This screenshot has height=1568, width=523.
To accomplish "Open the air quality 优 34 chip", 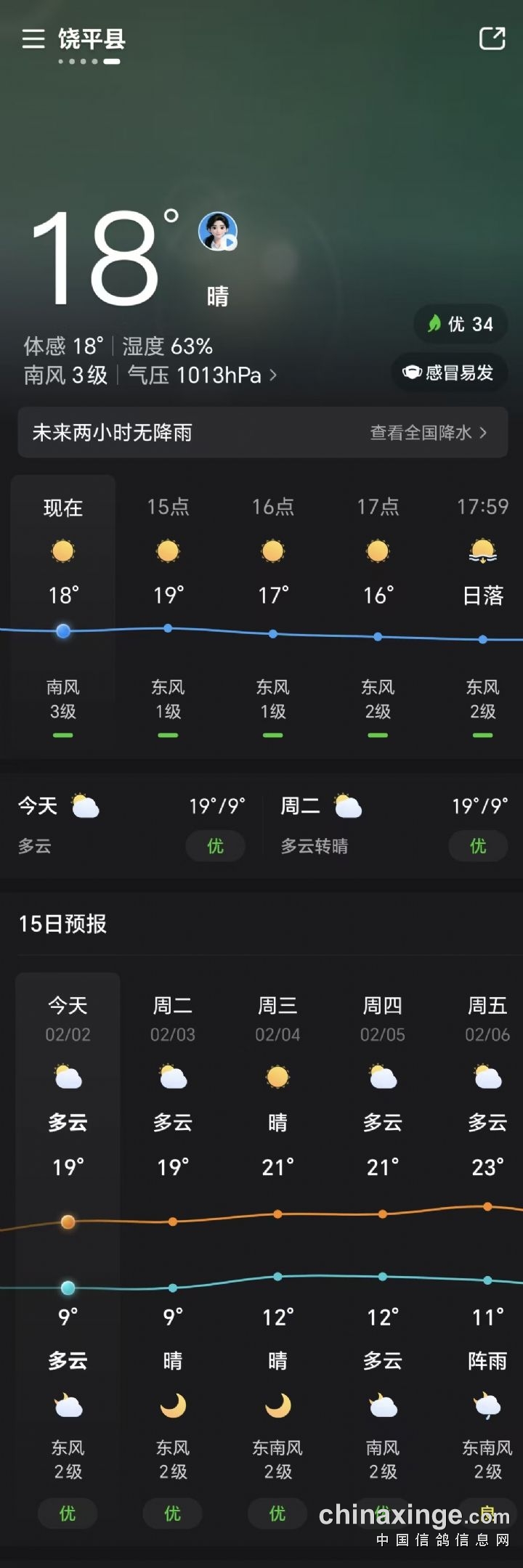I will click(x=461, y=324).
